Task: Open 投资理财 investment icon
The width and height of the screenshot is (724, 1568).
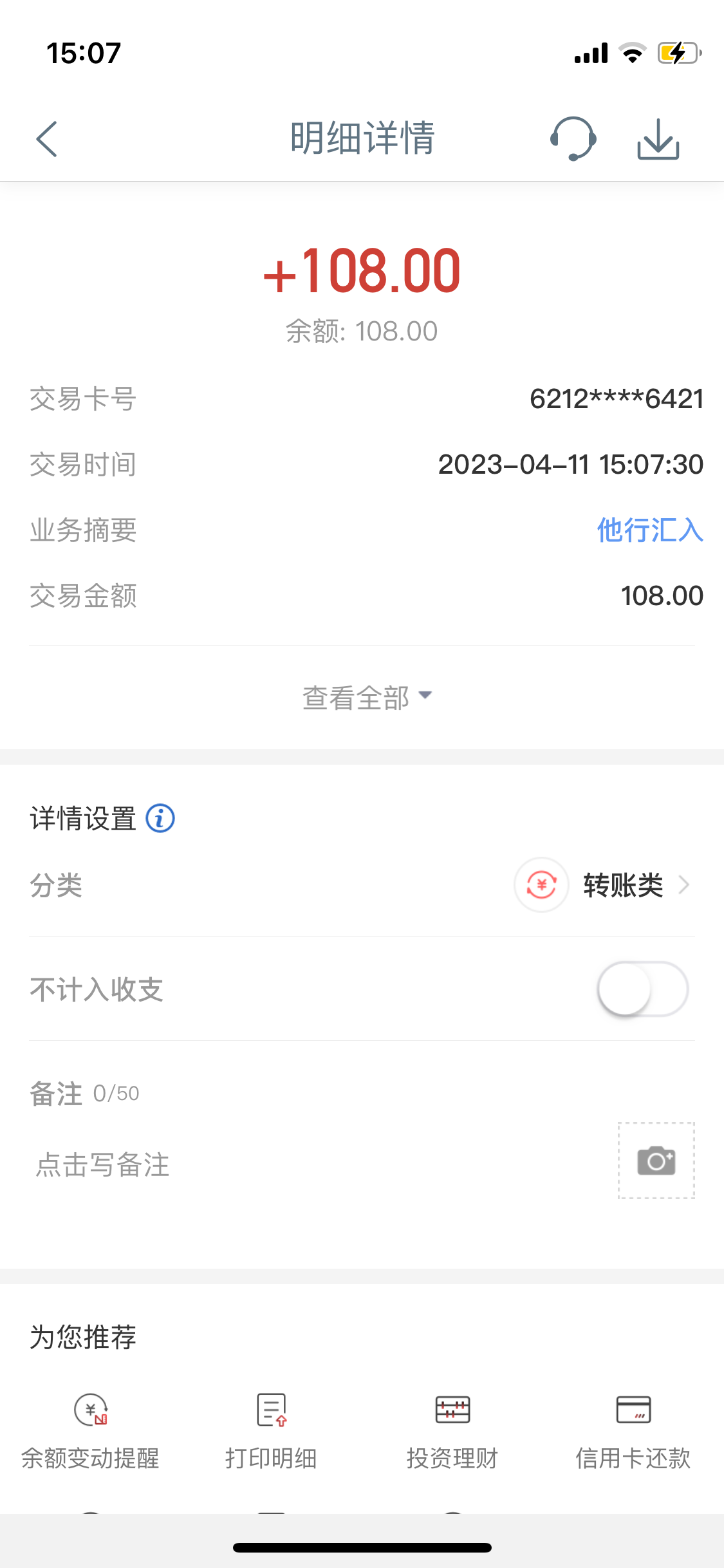Action: (452, 1417)
